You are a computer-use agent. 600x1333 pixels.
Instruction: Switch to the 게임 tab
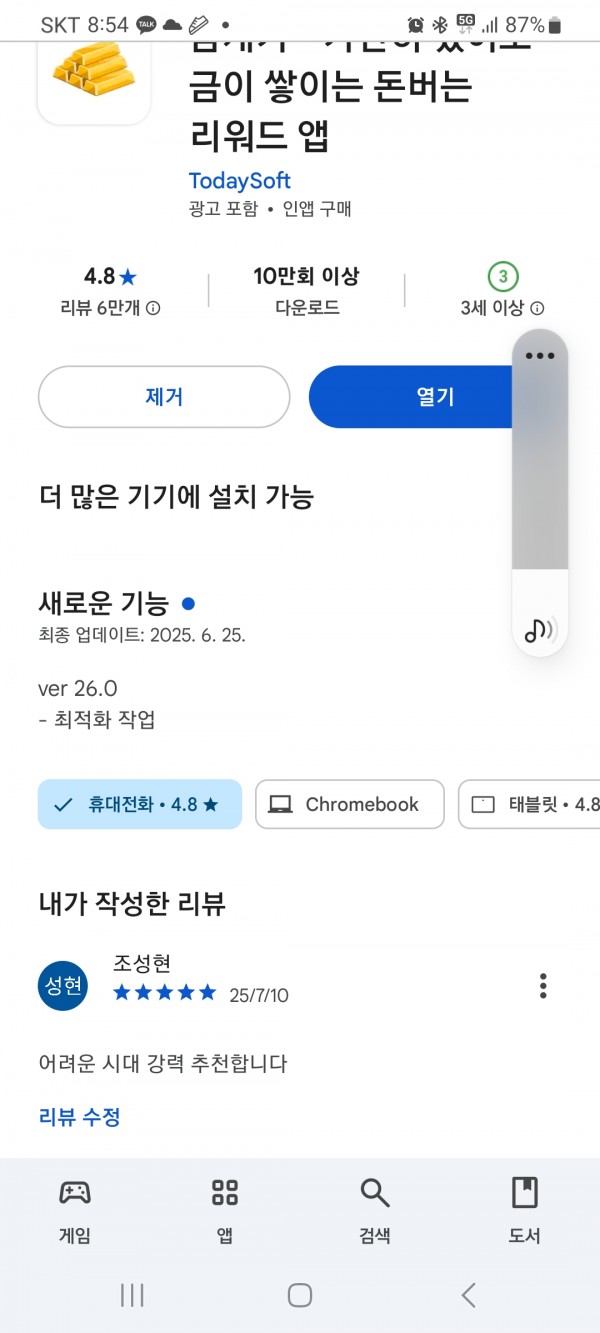[75, 1210]
